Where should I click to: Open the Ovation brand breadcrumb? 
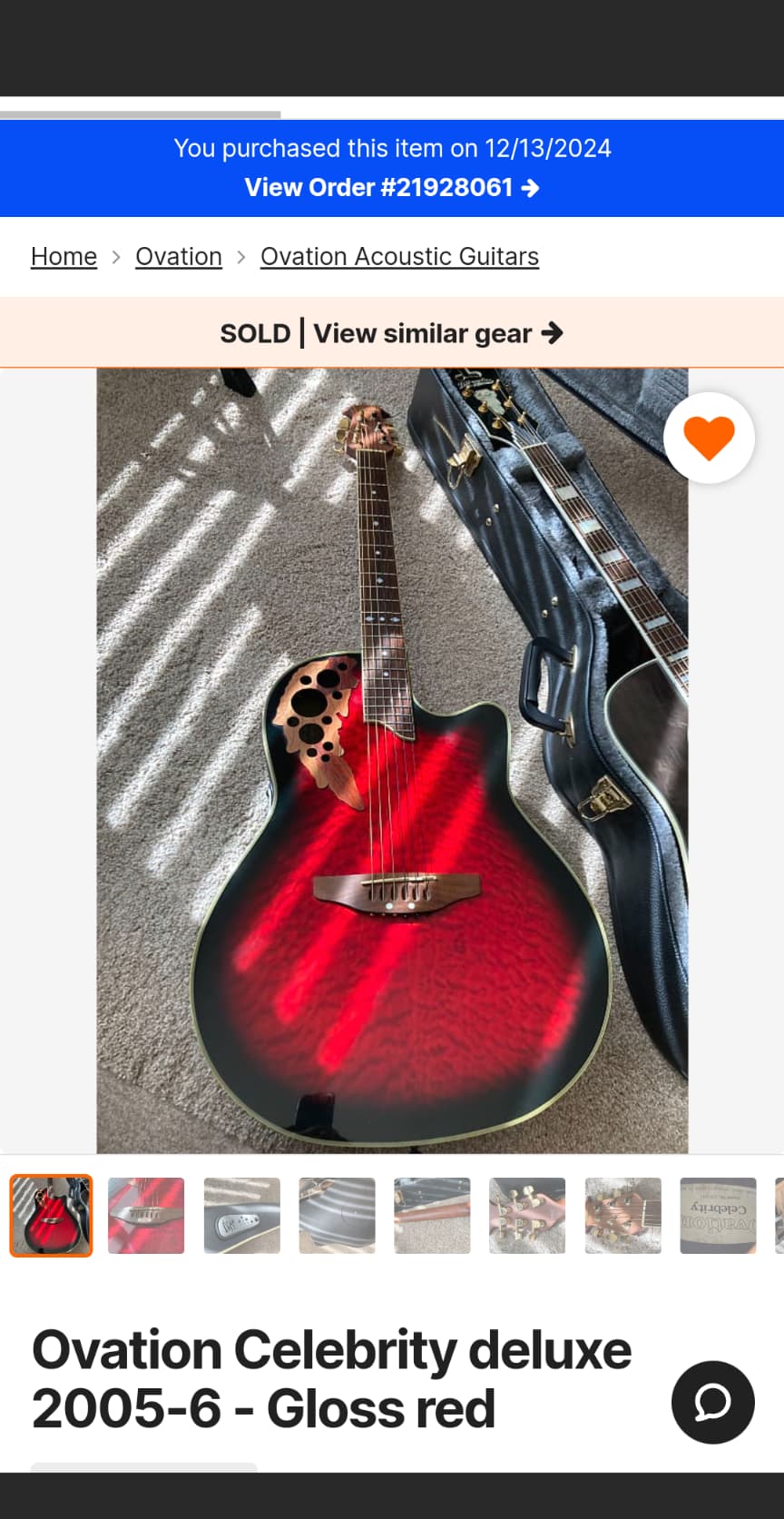point(179,257)
